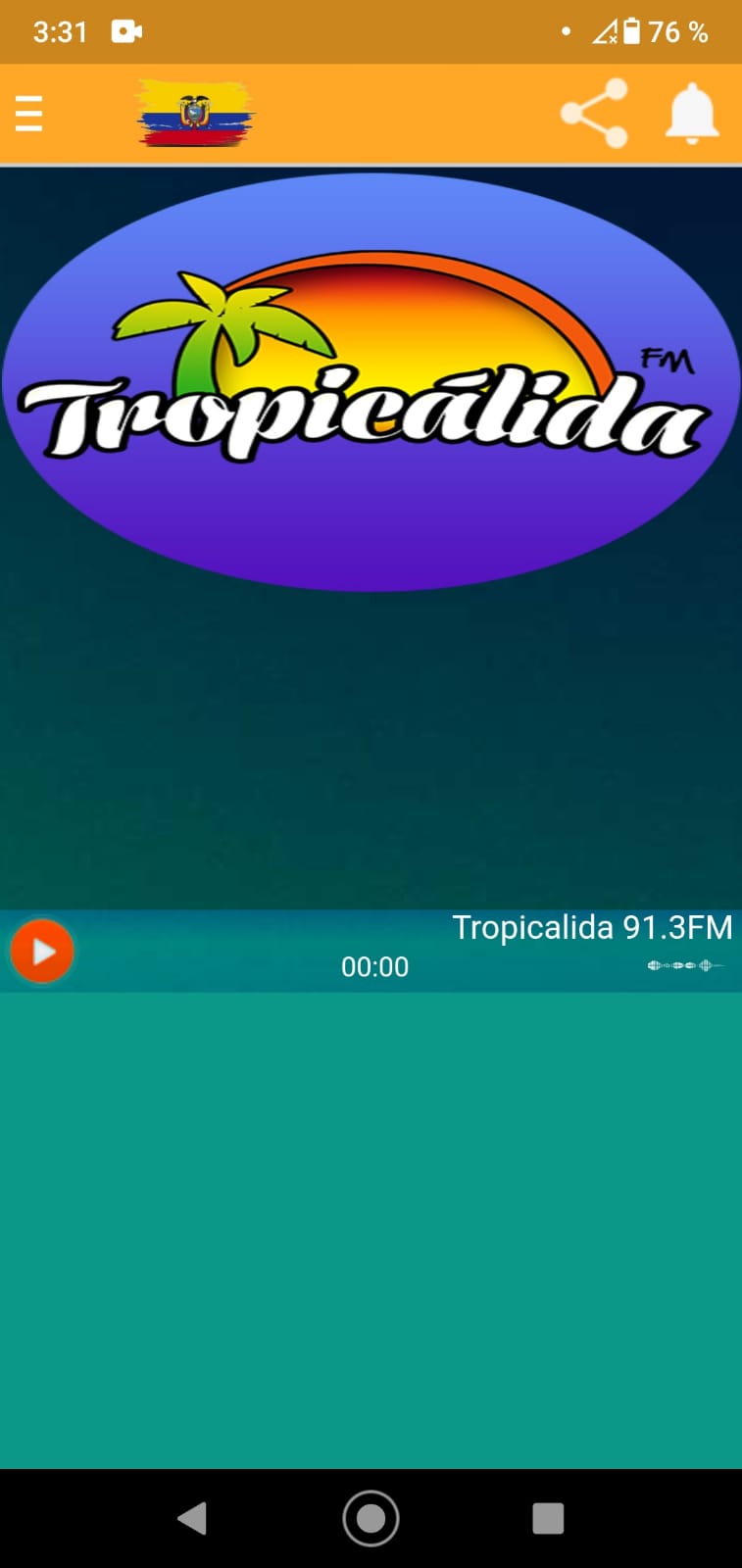Share the radio app
This screenshot has width=742, height=1568.
pyautogui.click(x=594, y=114)
